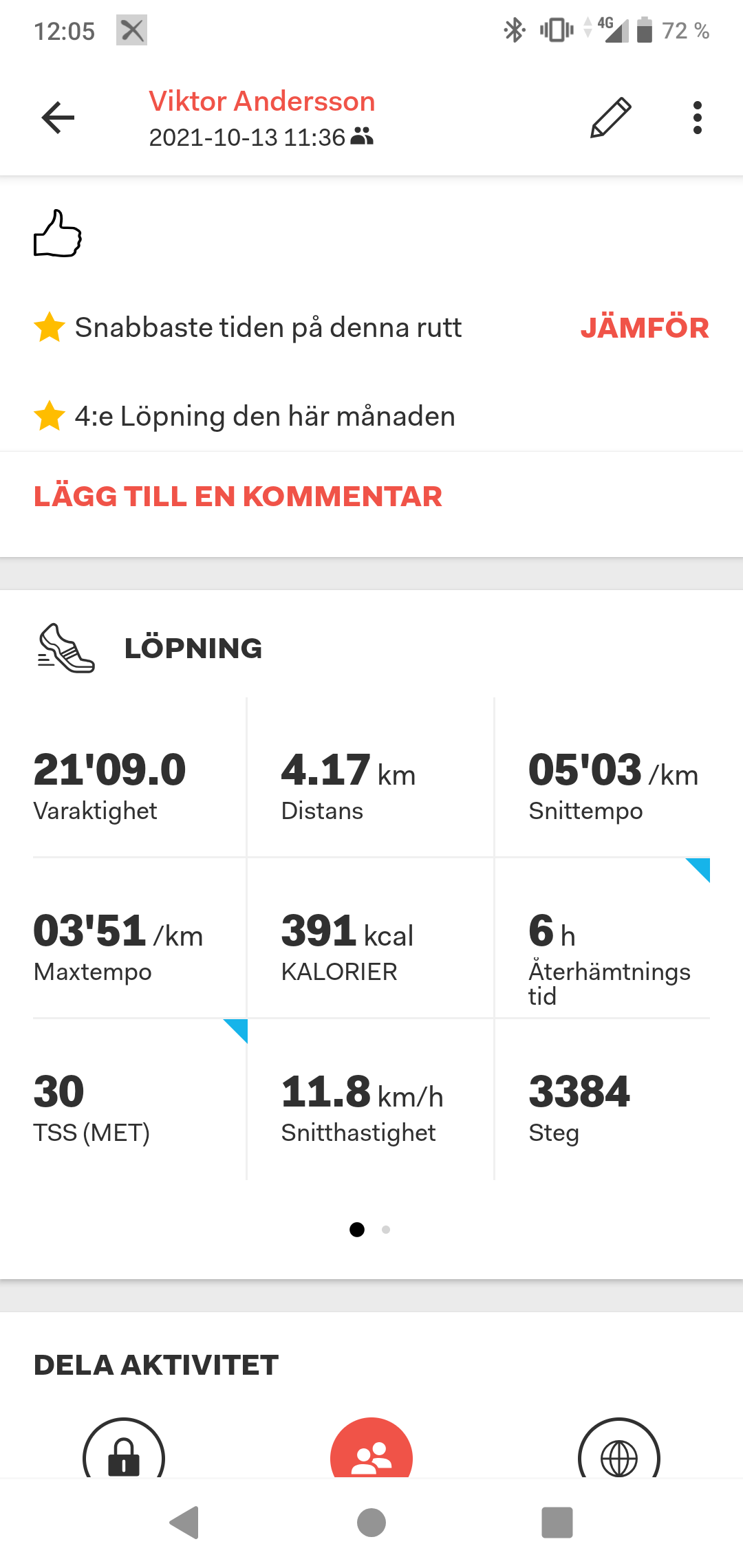Image resolution: width=743 pixels, height=1568 pixels.
Task: Go back using the top arrow
Action: (58, 118)
